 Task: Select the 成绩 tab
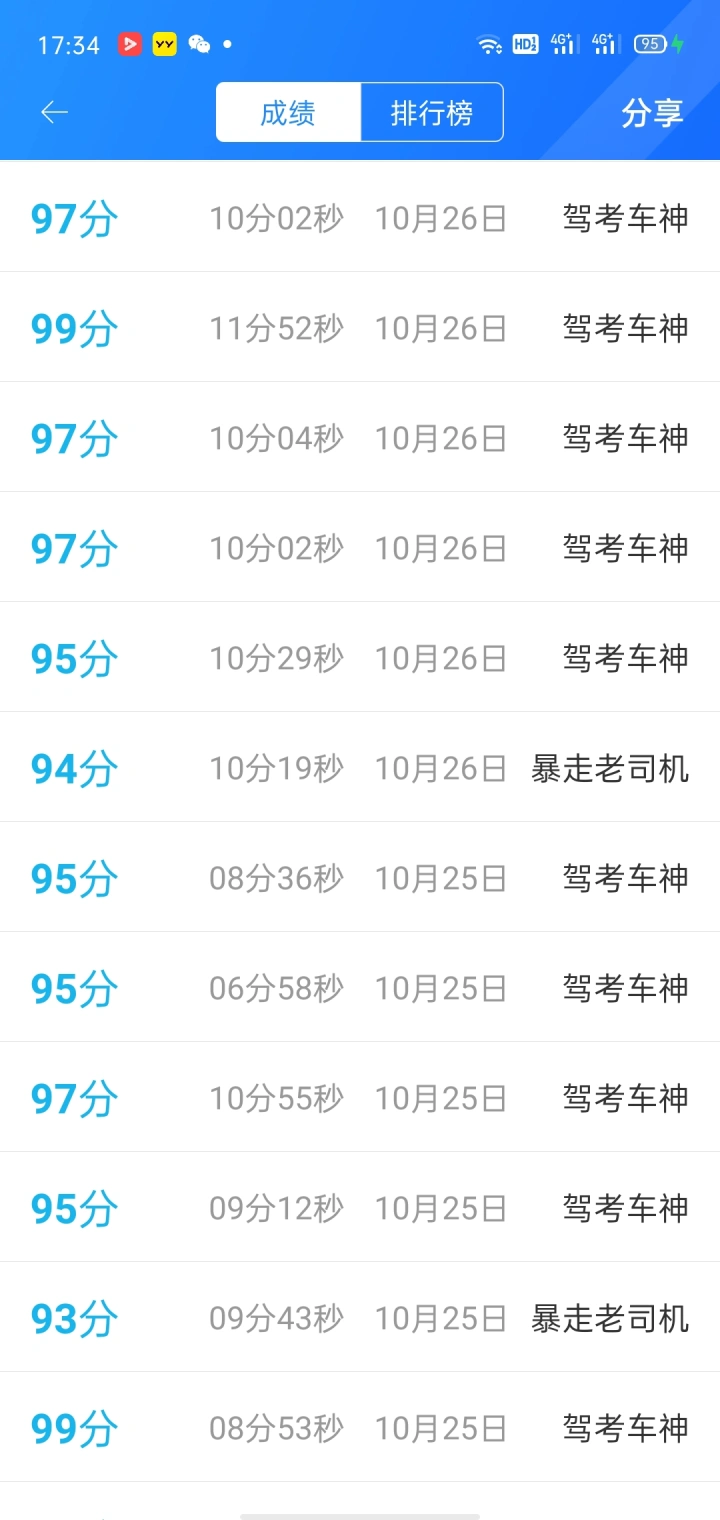(x=288, y=112)
